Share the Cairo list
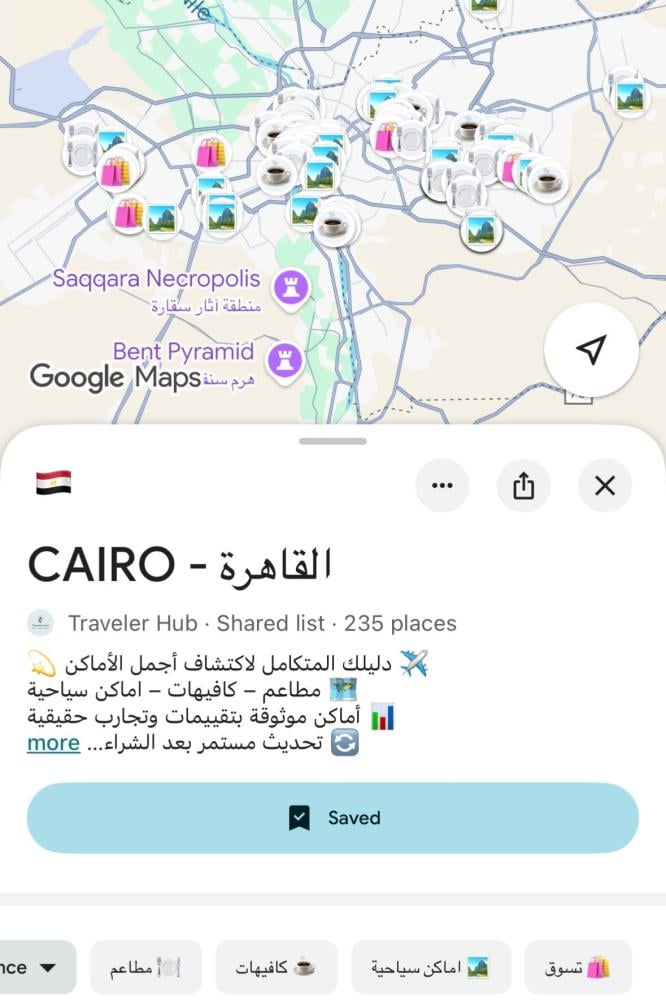 [523, 486]
